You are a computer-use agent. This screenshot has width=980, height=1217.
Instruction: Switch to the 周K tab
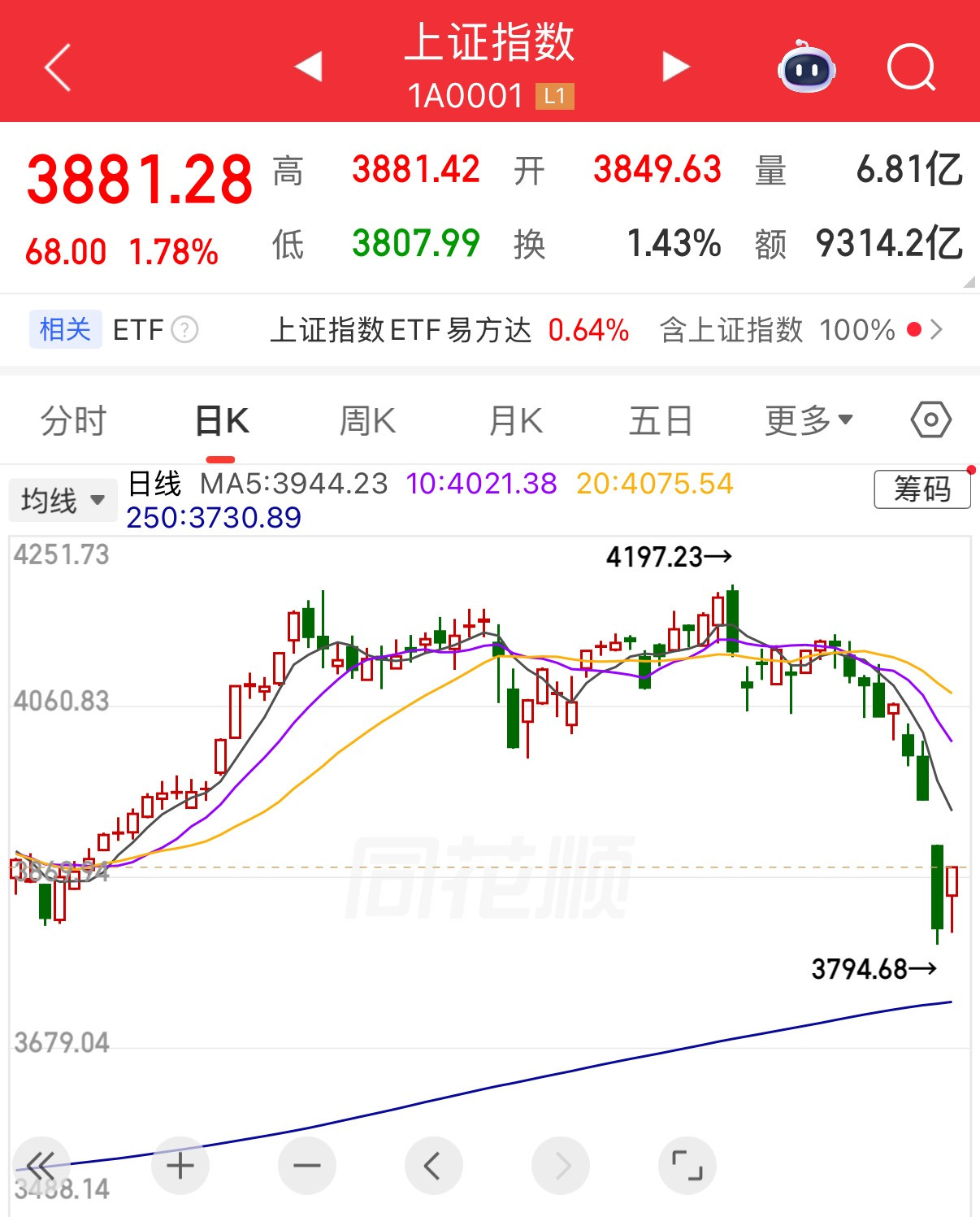tap(367, 421)
